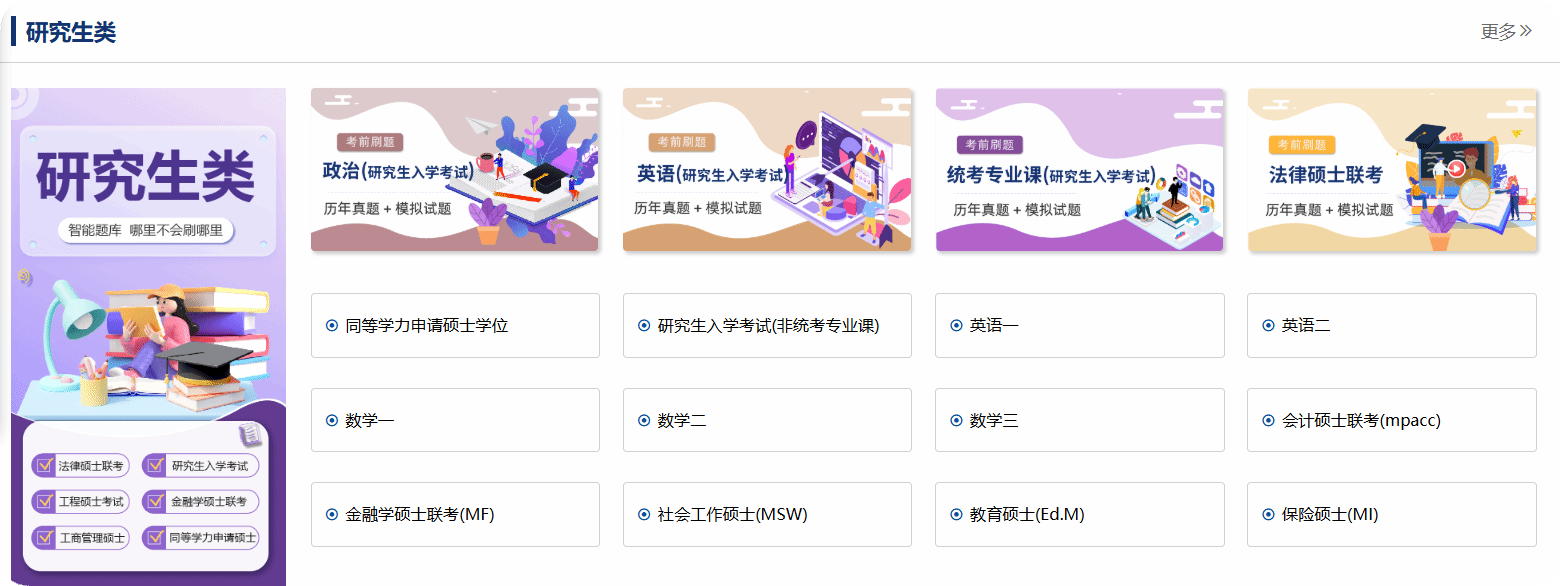Select 同等学力申请硕士学位
The width and height of the screenshot is (1560, 586).
click(x=455, y=326)
